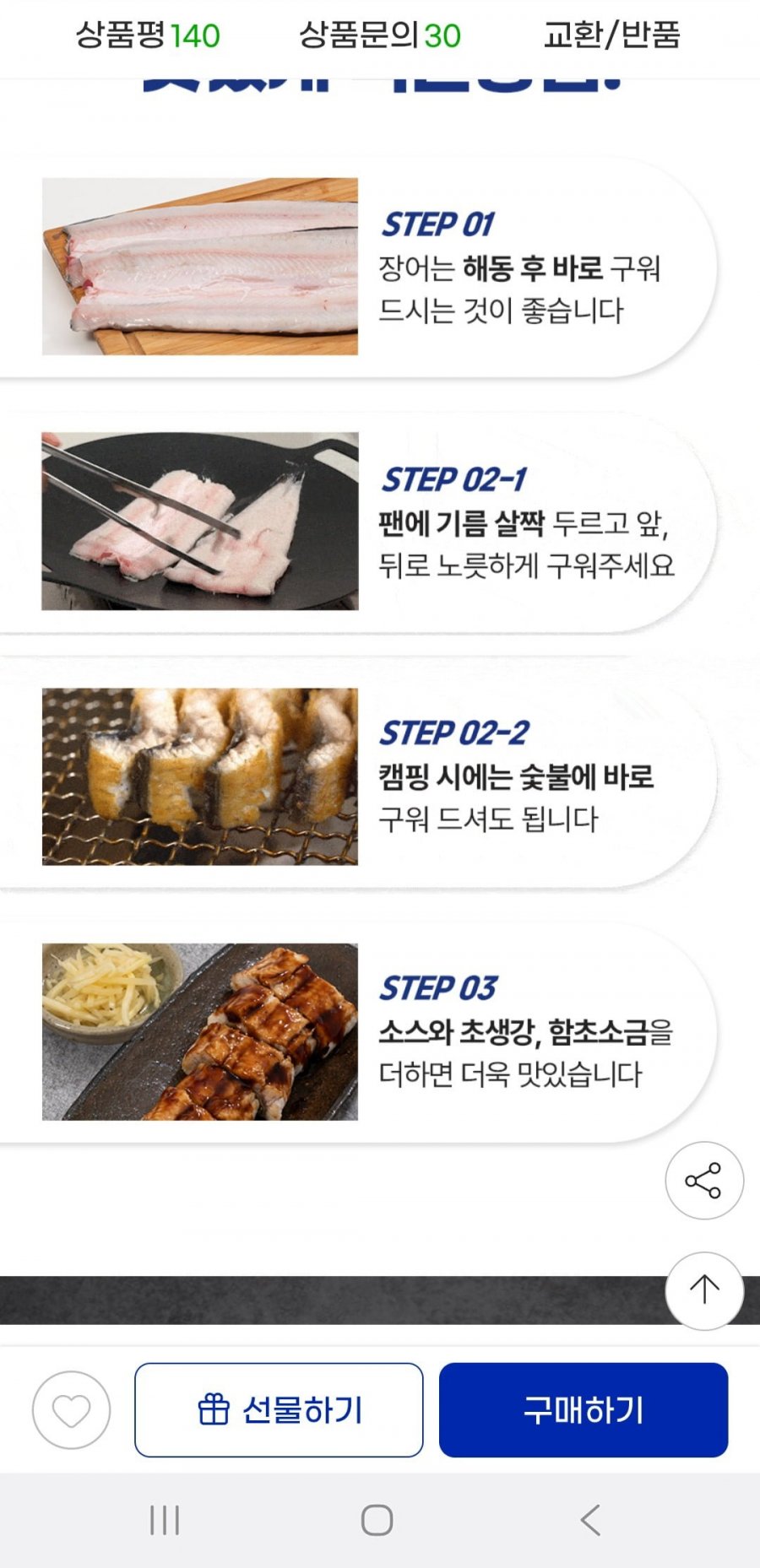Add this product to the wishlist
The image size is (760, 1568).
tap(71, 1410)
